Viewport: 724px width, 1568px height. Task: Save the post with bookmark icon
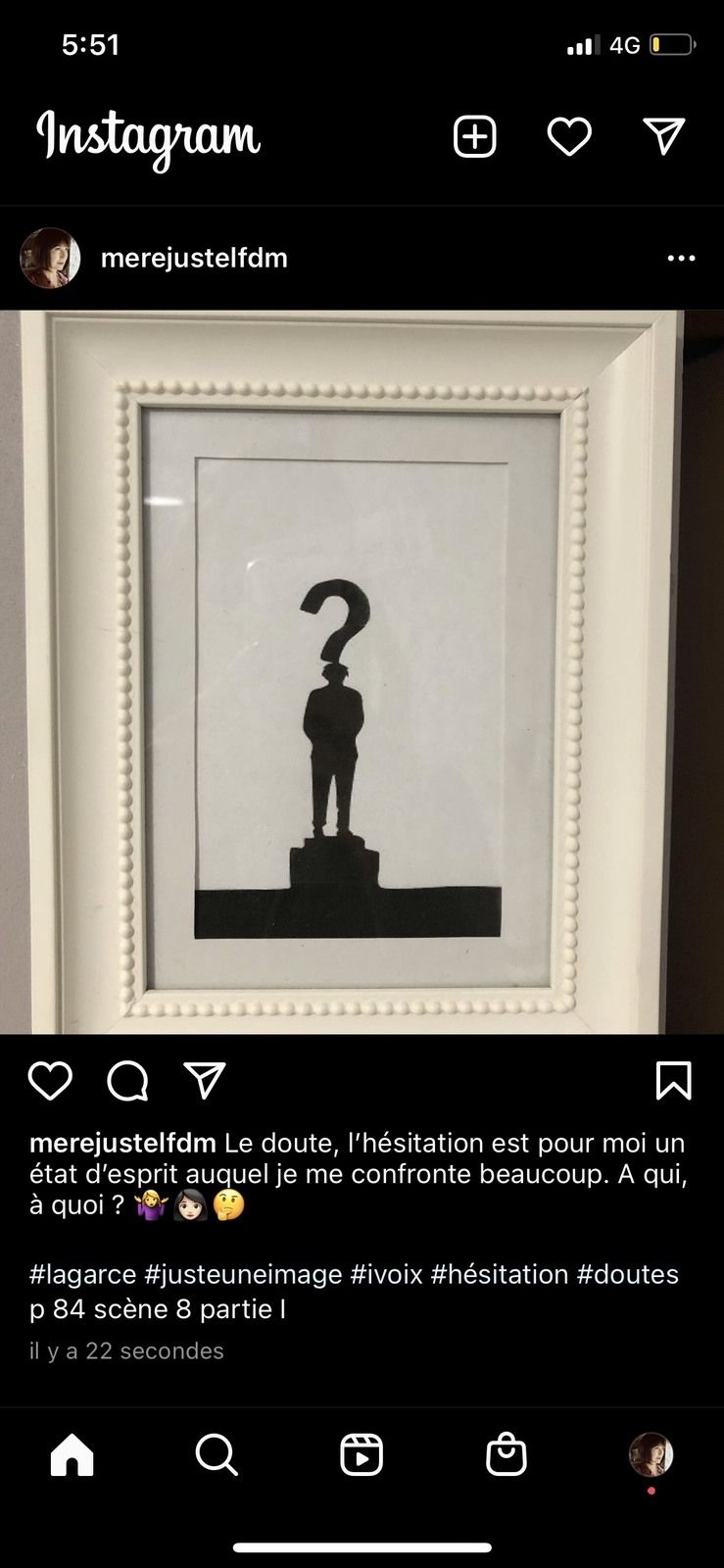tap(673, 1081)
